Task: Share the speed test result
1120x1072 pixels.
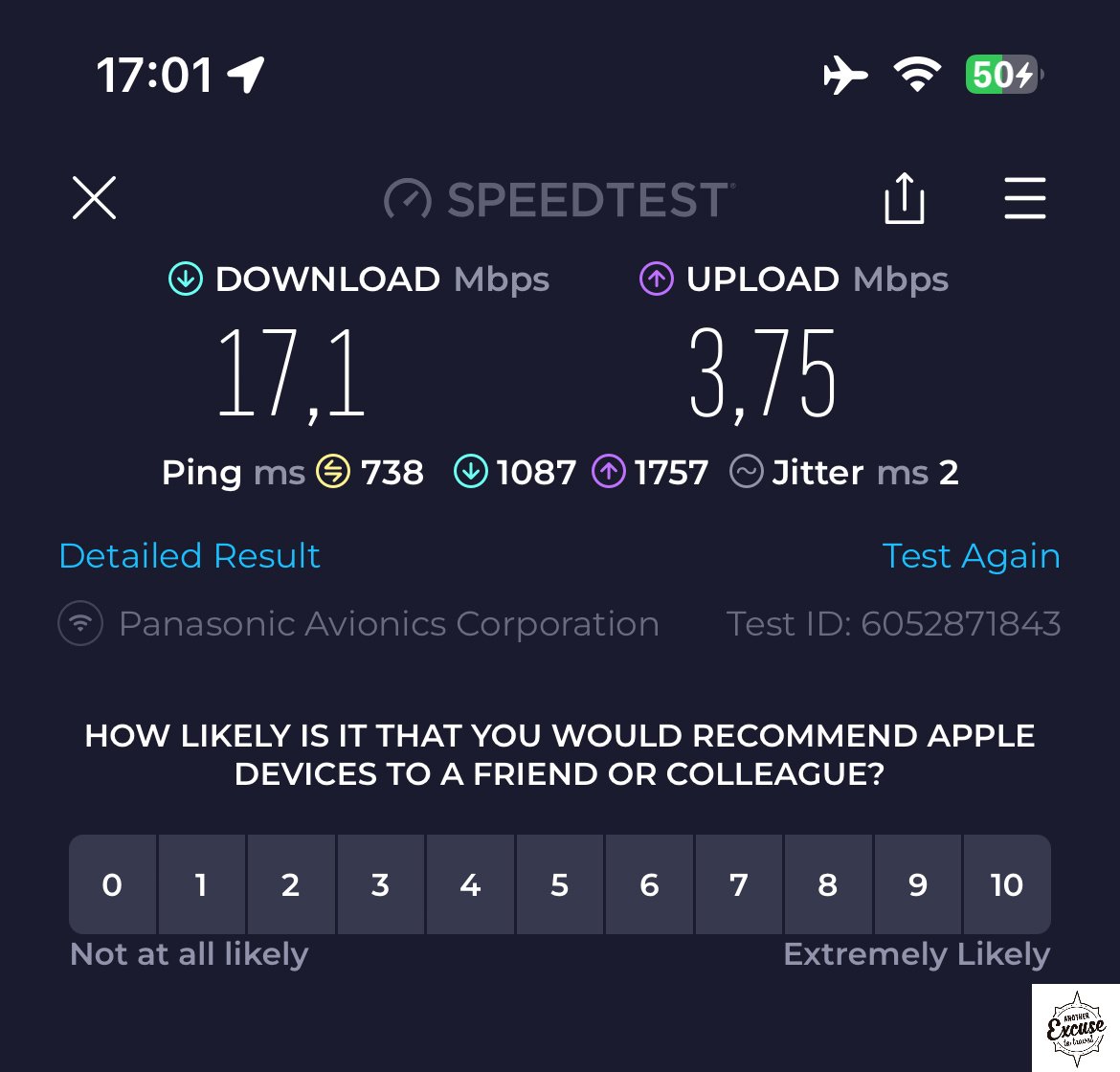Action: (904, 198)
